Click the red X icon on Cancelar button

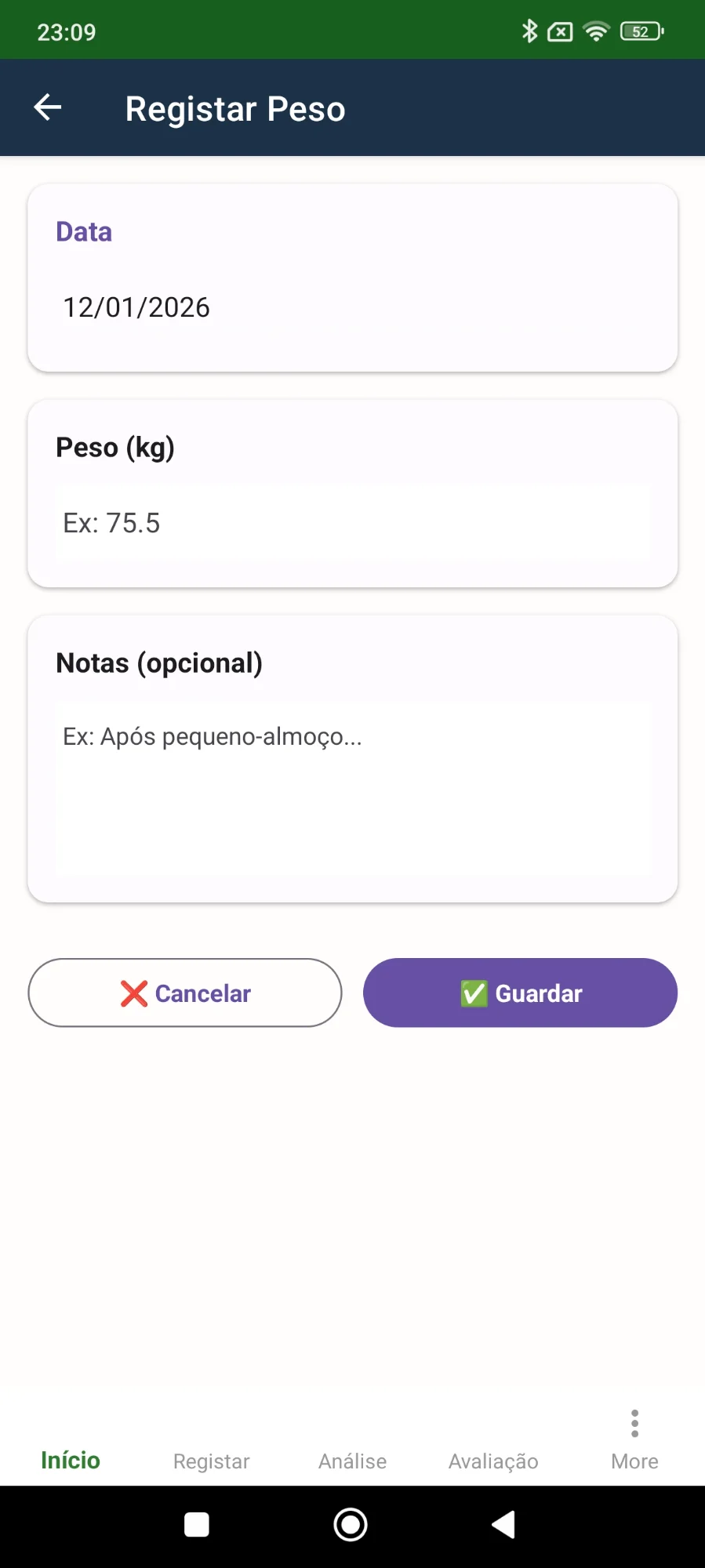133,993
